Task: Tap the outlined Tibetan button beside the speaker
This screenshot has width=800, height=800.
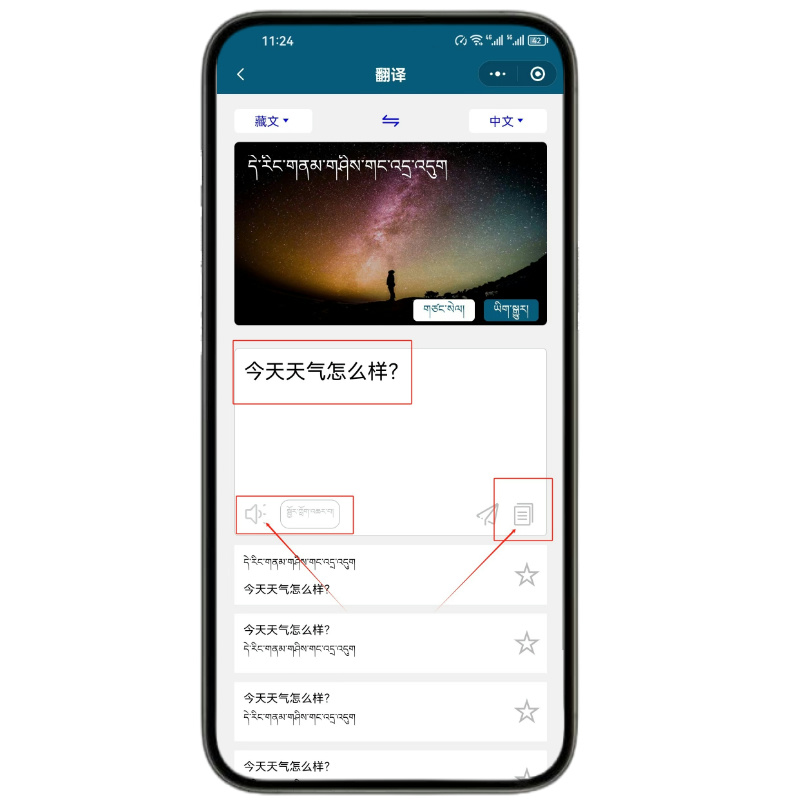Action: [309, 514]
